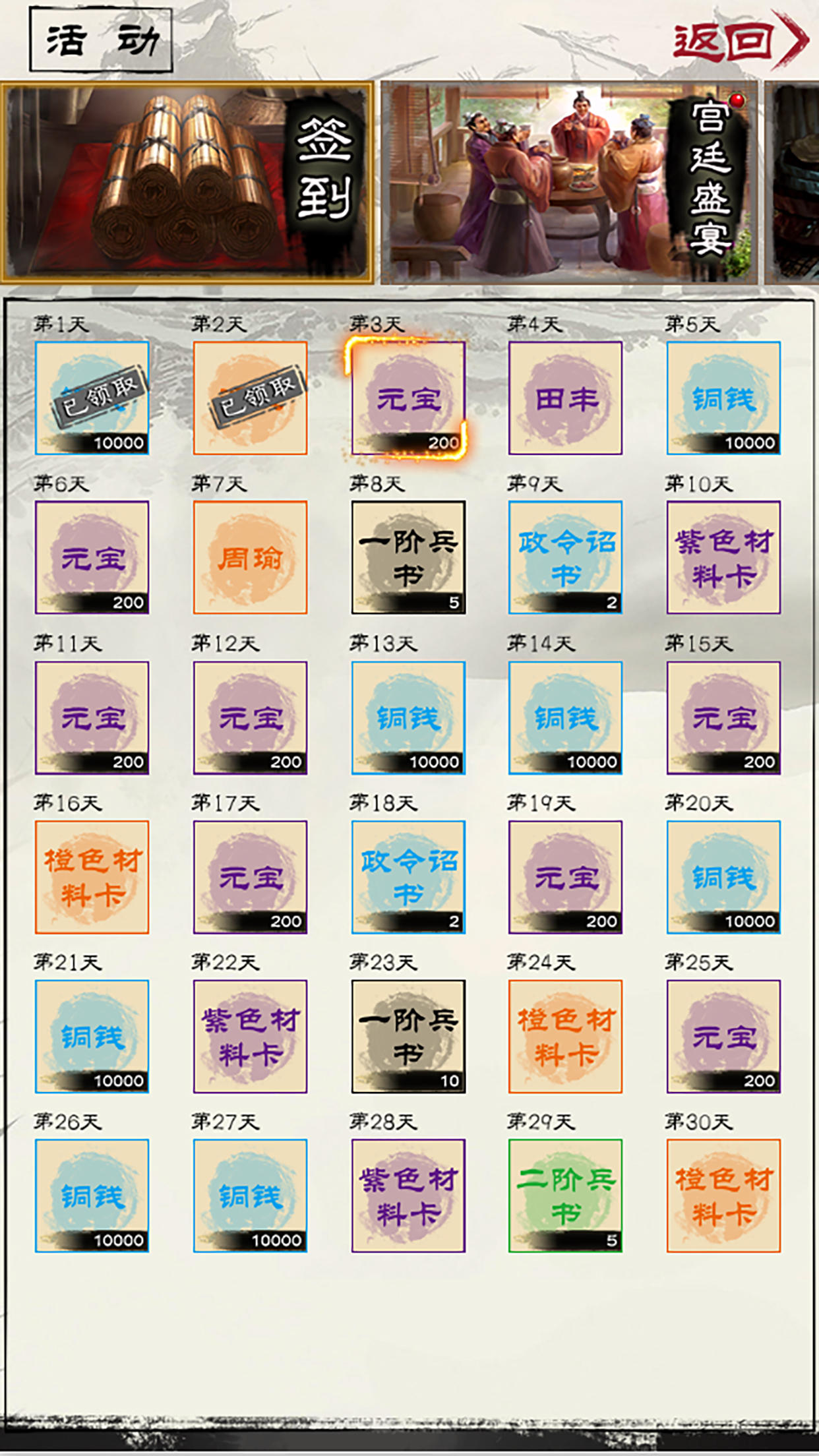This screenshot has width=819, height=1456.
Task: Open the partially visible third activity banner
Action: point(795,183)
